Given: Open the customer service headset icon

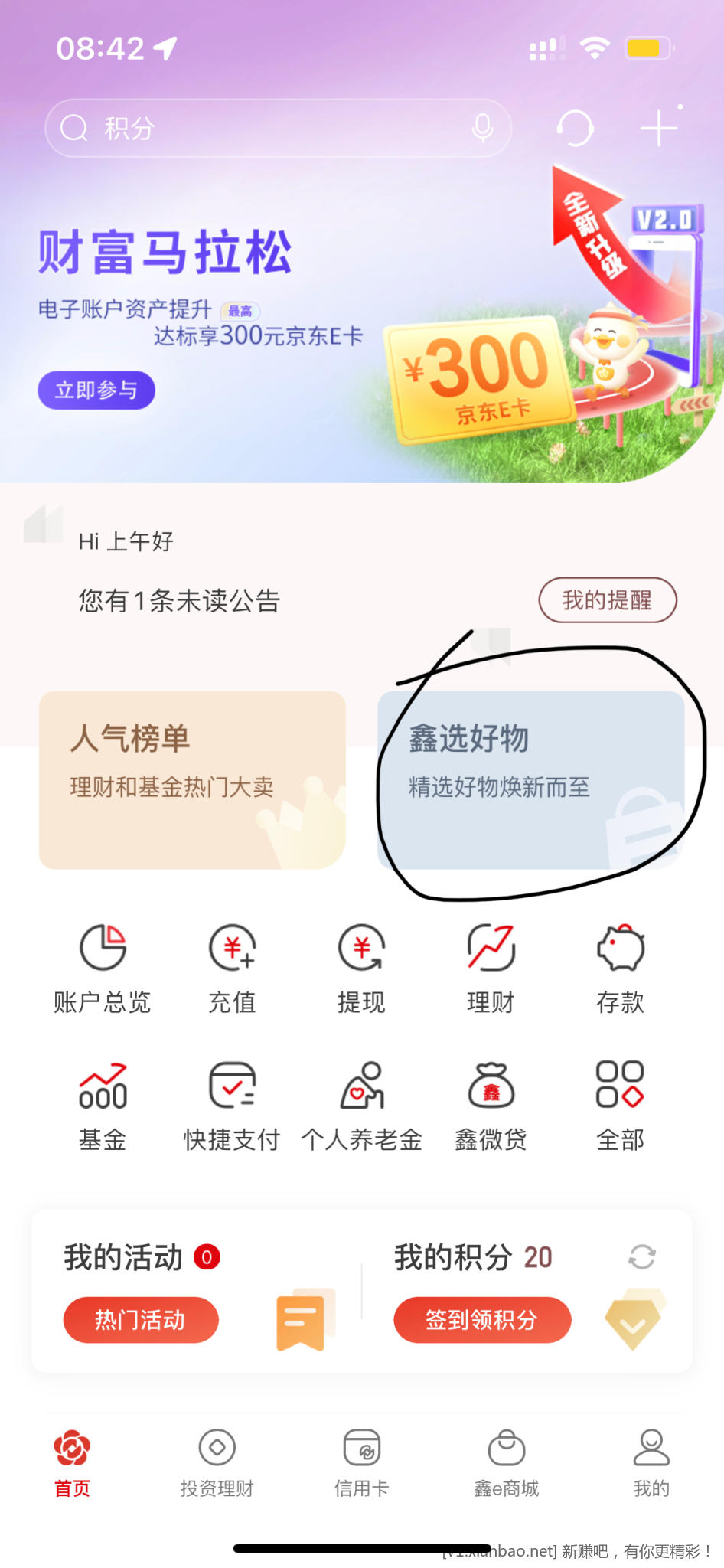Looking at the screenshot, I should [x=576, y=128].
